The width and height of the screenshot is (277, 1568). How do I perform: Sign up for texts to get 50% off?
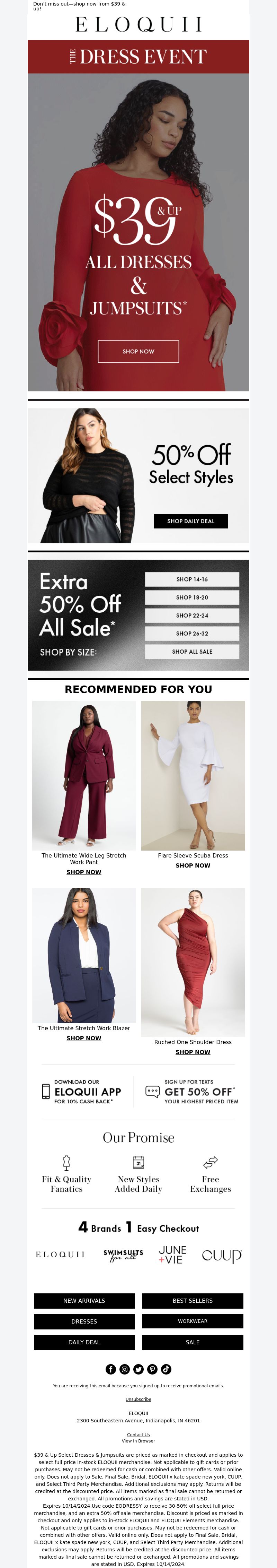tap(191, 1091)
